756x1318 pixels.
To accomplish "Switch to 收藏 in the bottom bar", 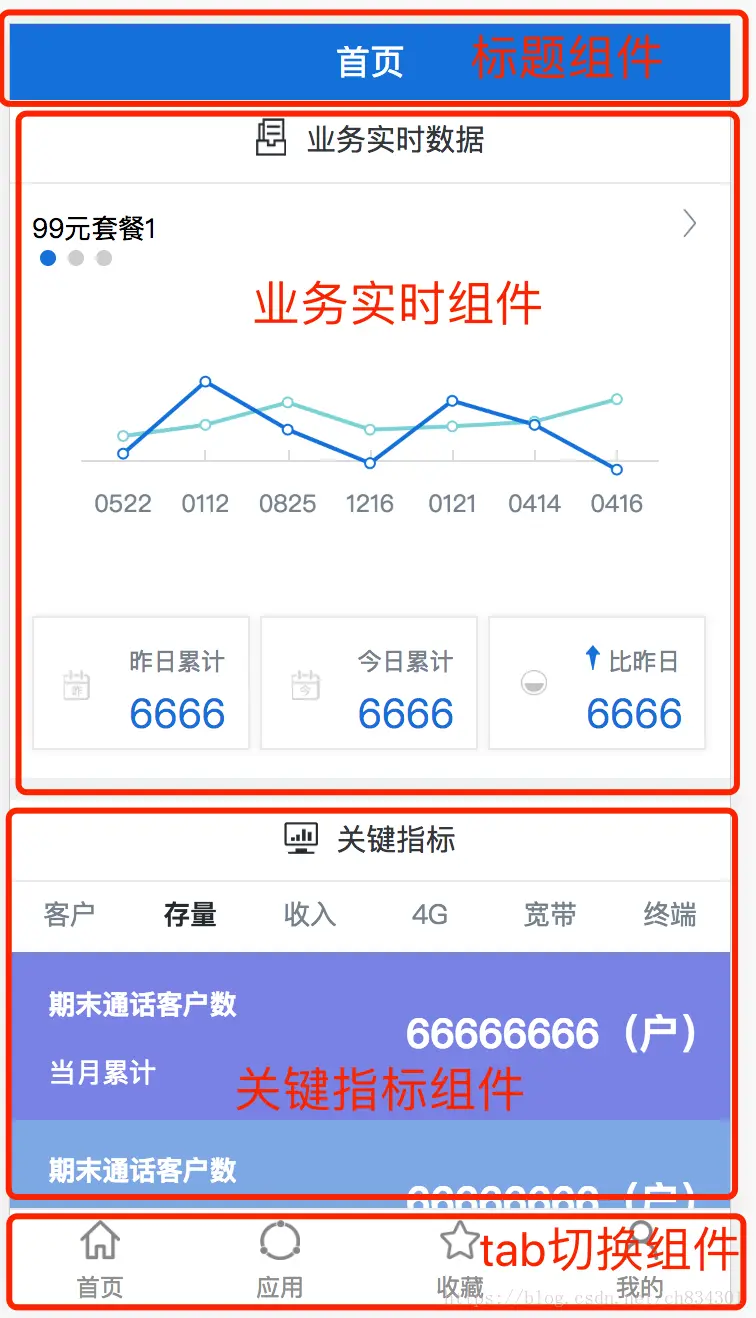I will click(460, 1260).
